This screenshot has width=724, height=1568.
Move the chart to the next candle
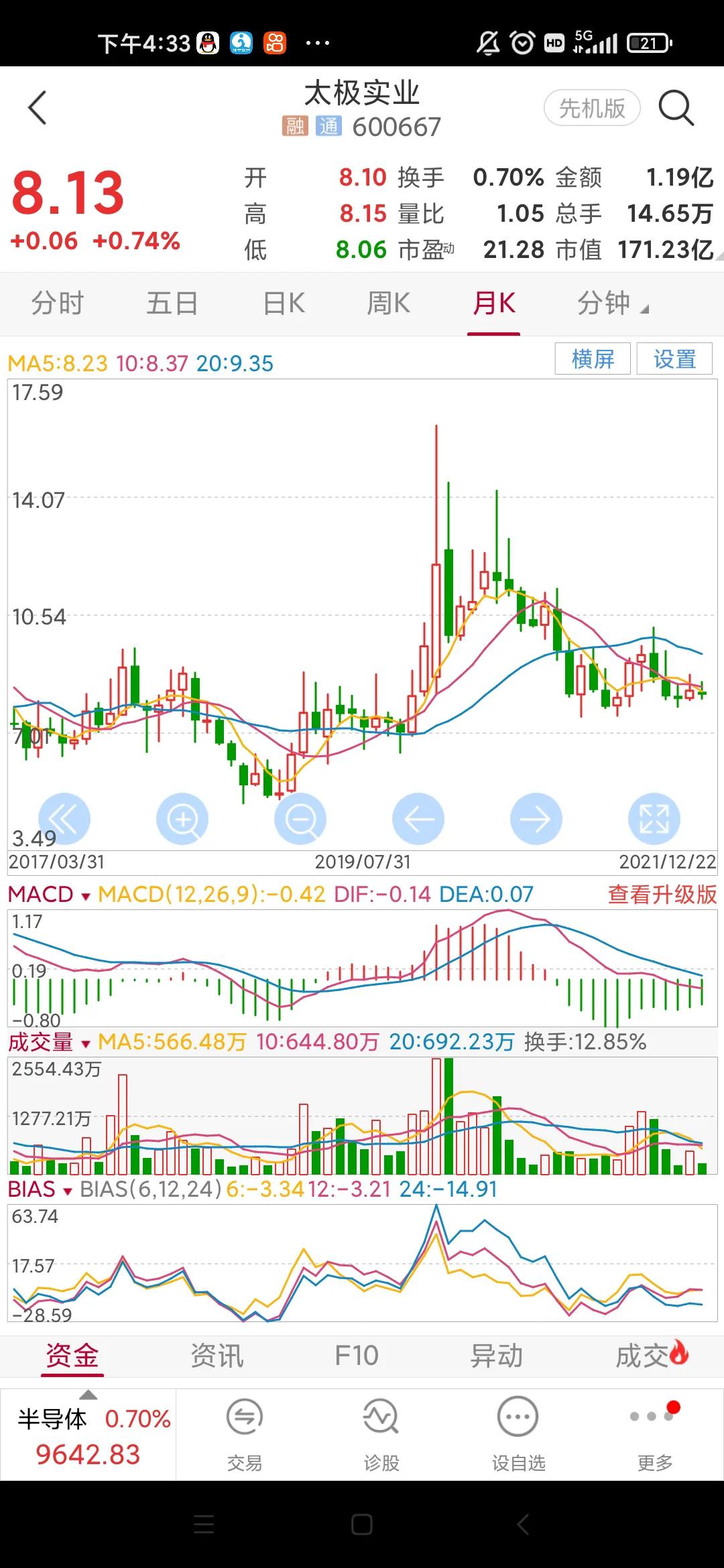click(x=536, y=819)
